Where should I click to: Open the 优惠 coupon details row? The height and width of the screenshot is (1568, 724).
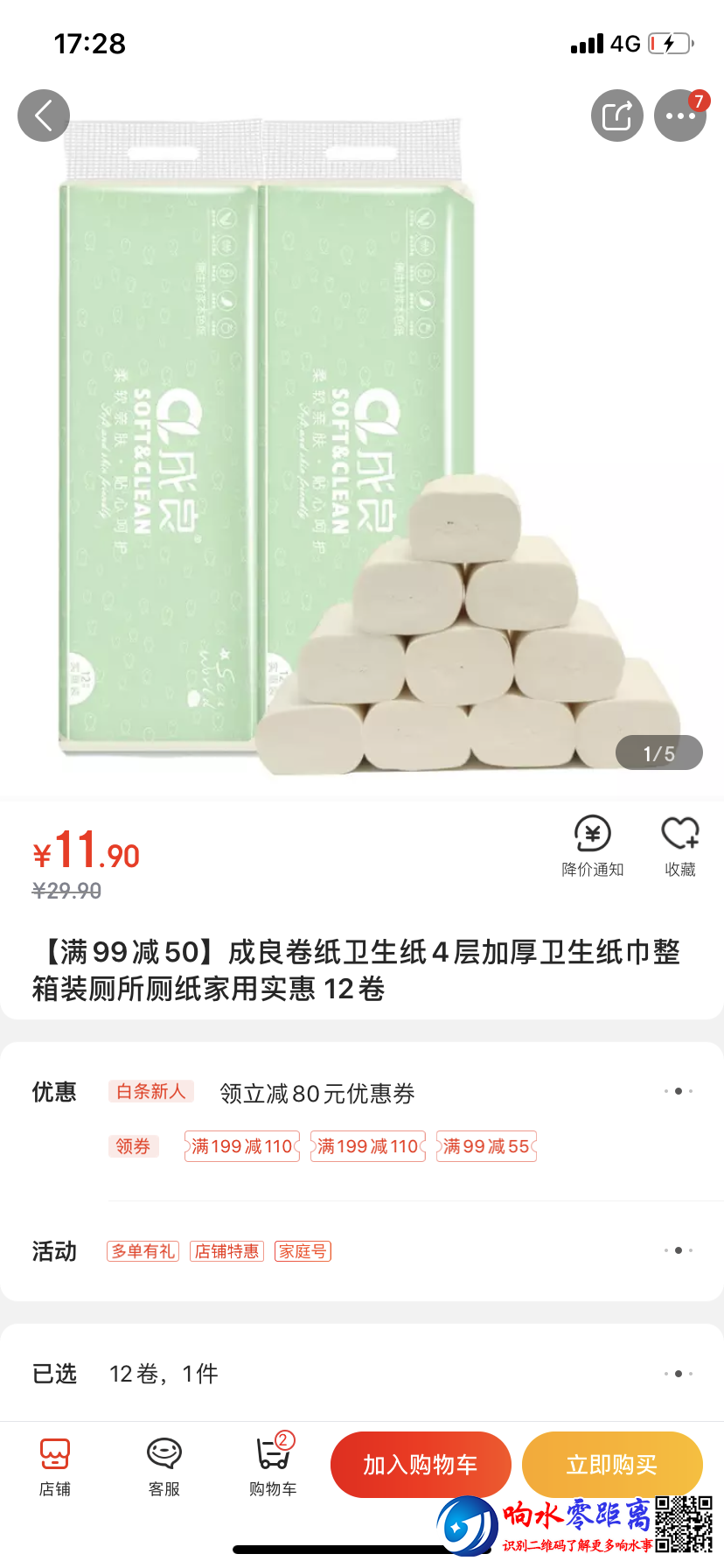click(678, 1091)
